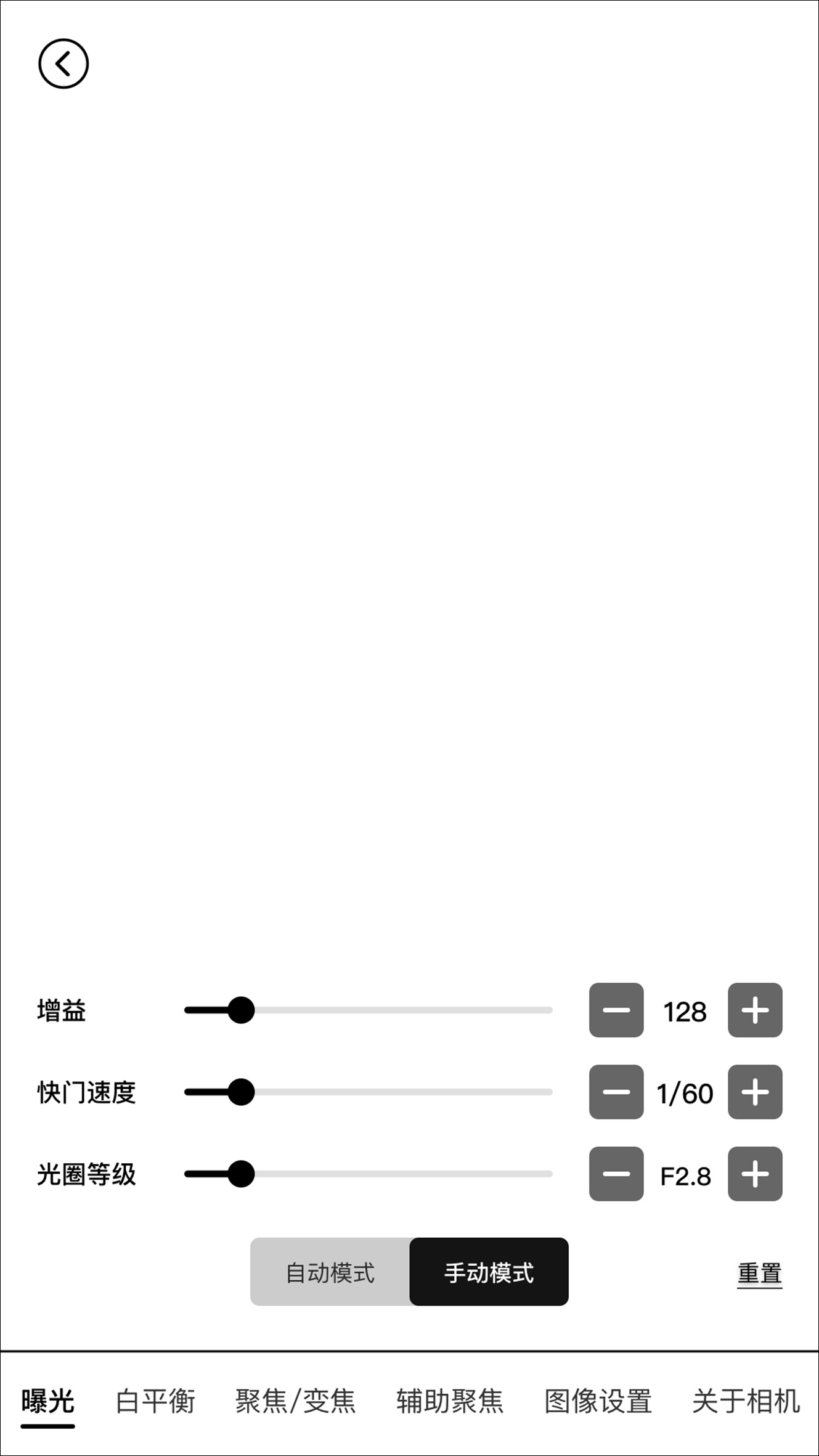Tap the 增益 gain slider track
819x1456 pixels.
(401, 1010)
